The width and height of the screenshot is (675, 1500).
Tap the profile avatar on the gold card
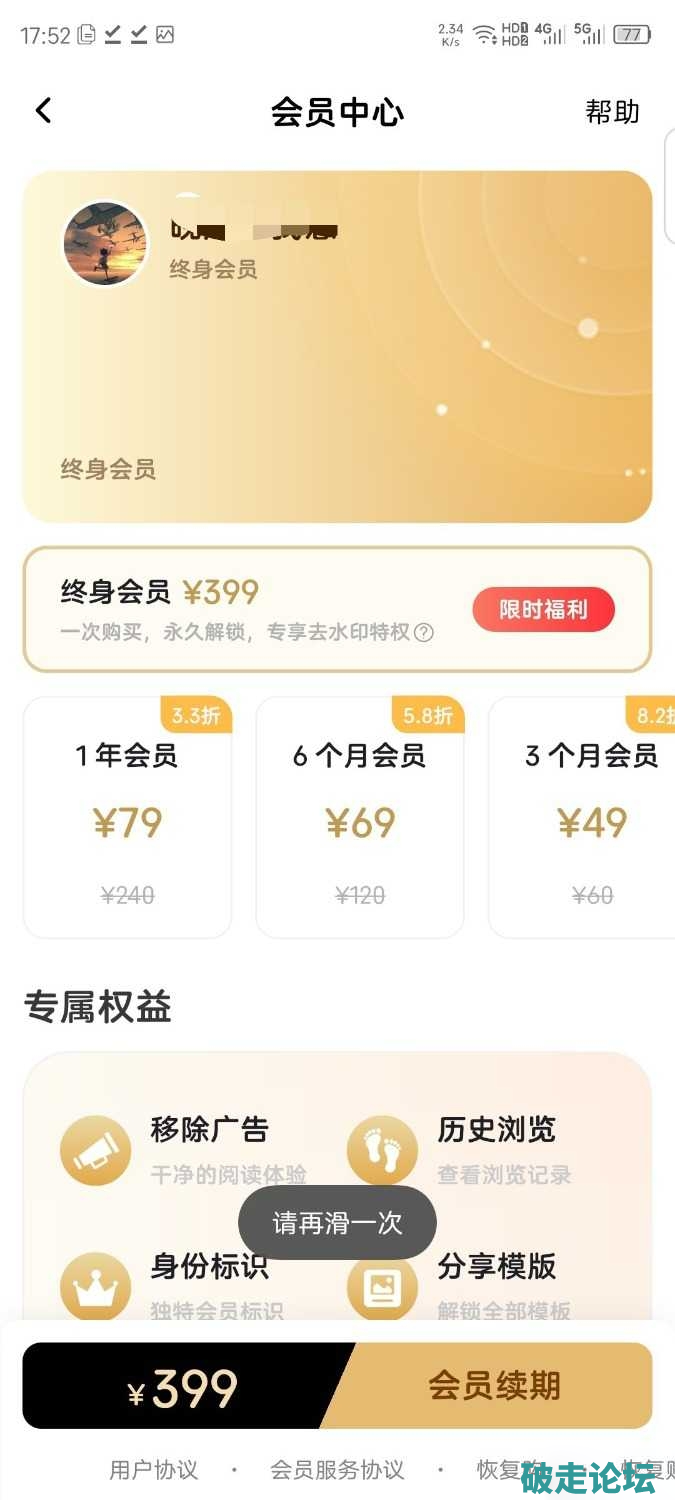(105, 244)
